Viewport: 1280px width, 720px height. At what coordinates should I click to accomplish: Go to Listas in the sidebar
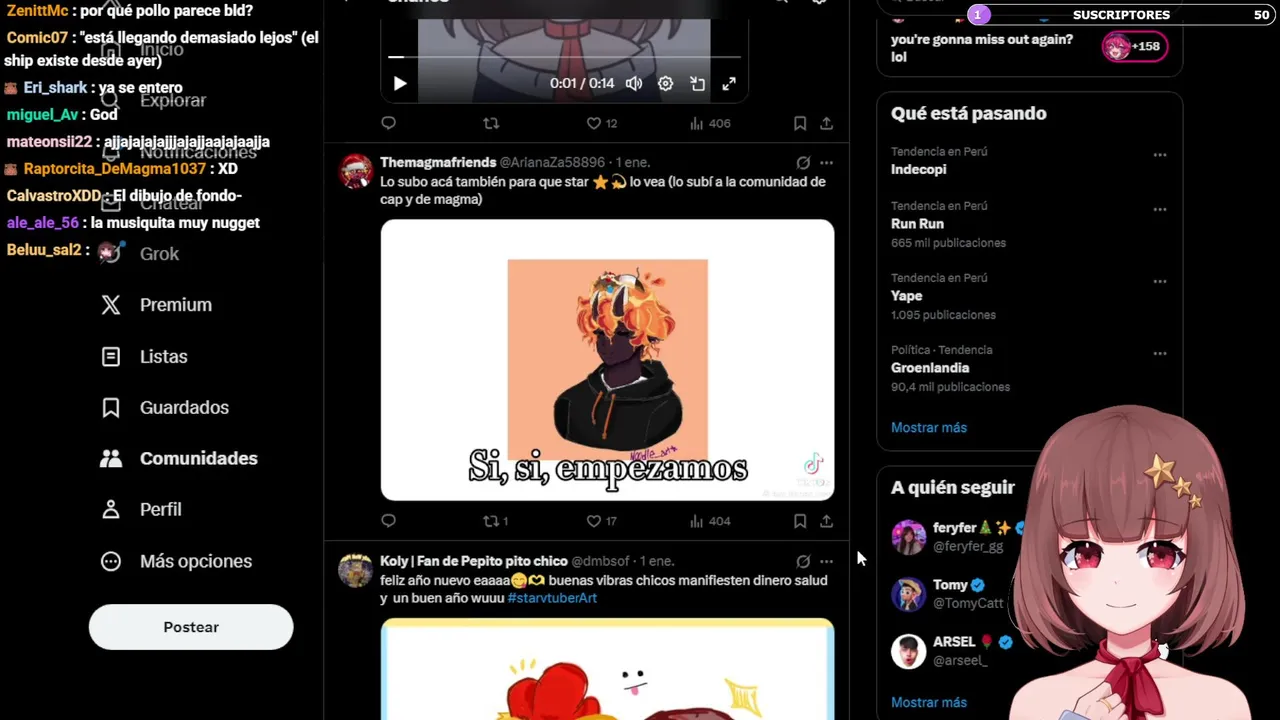(x=163, y=356)
